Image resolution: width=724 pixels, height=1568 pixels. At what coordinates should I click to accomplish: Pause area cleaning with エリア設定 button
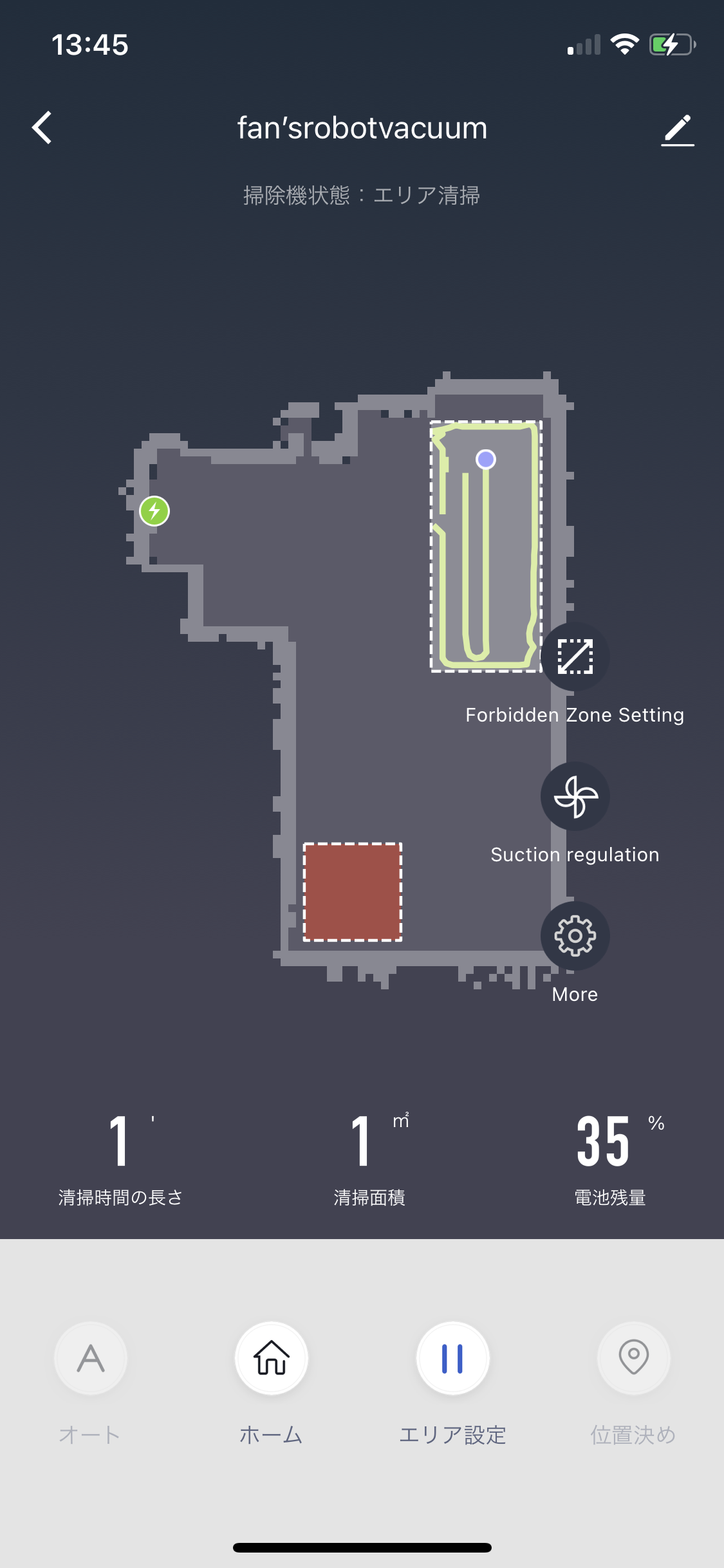(x=452, y=1358)
